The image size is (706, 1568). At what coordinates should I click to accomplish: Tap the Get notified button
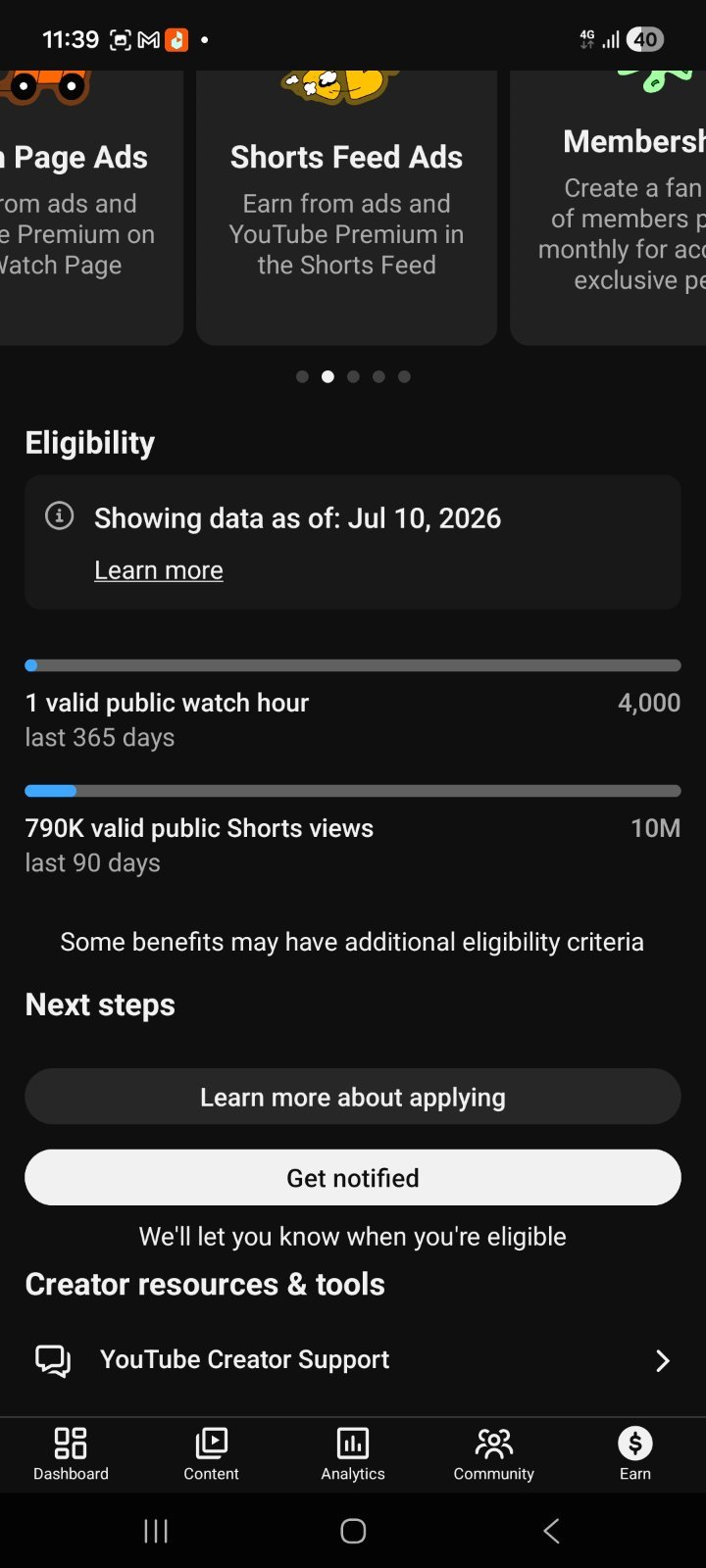353,1177
